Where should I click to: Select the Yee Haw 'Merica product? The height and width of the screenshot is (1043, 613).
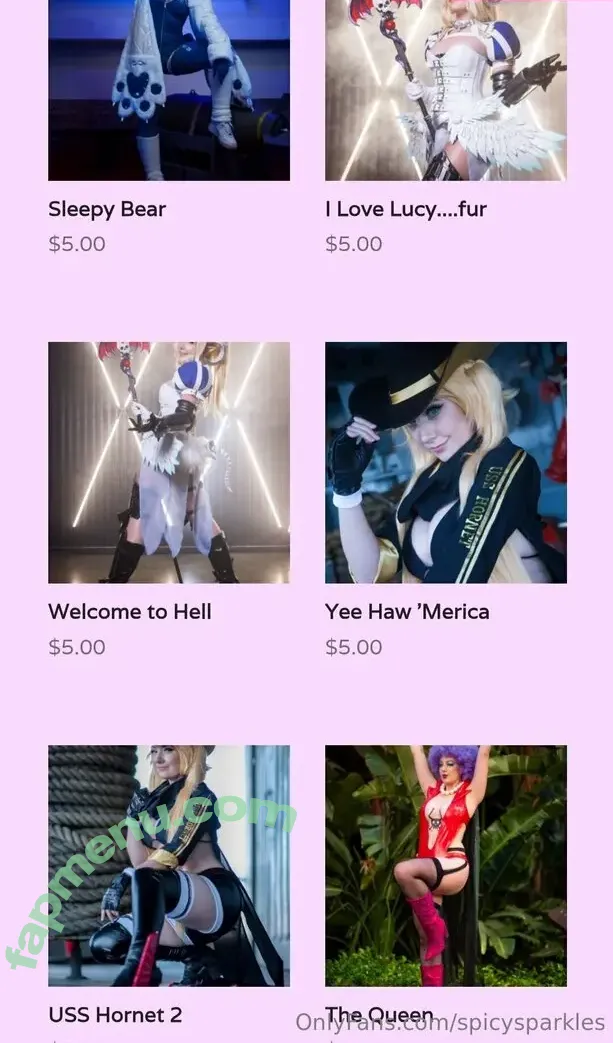tap(445, 462)
